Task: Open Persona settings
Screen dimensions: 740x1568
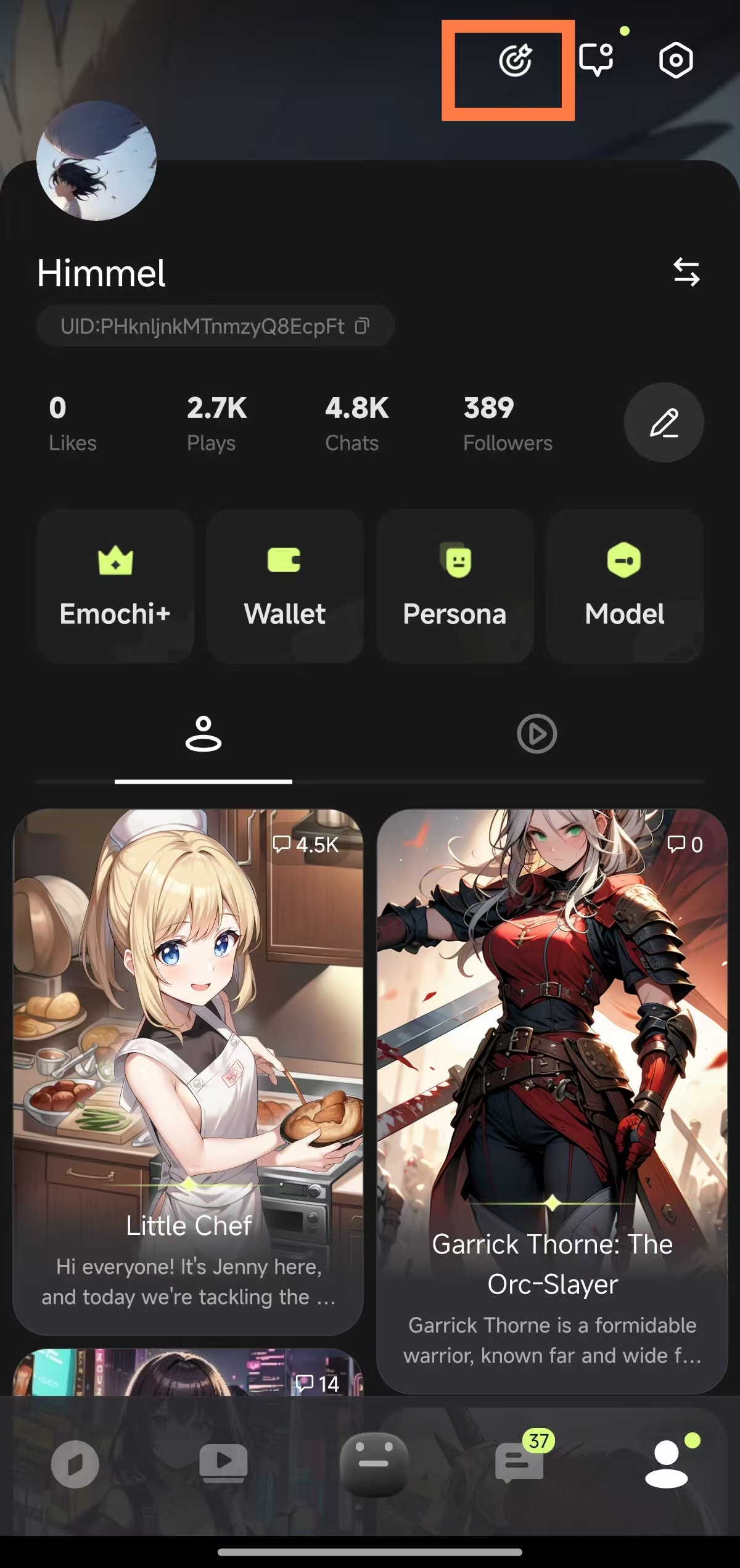Action: pos(454,586)
